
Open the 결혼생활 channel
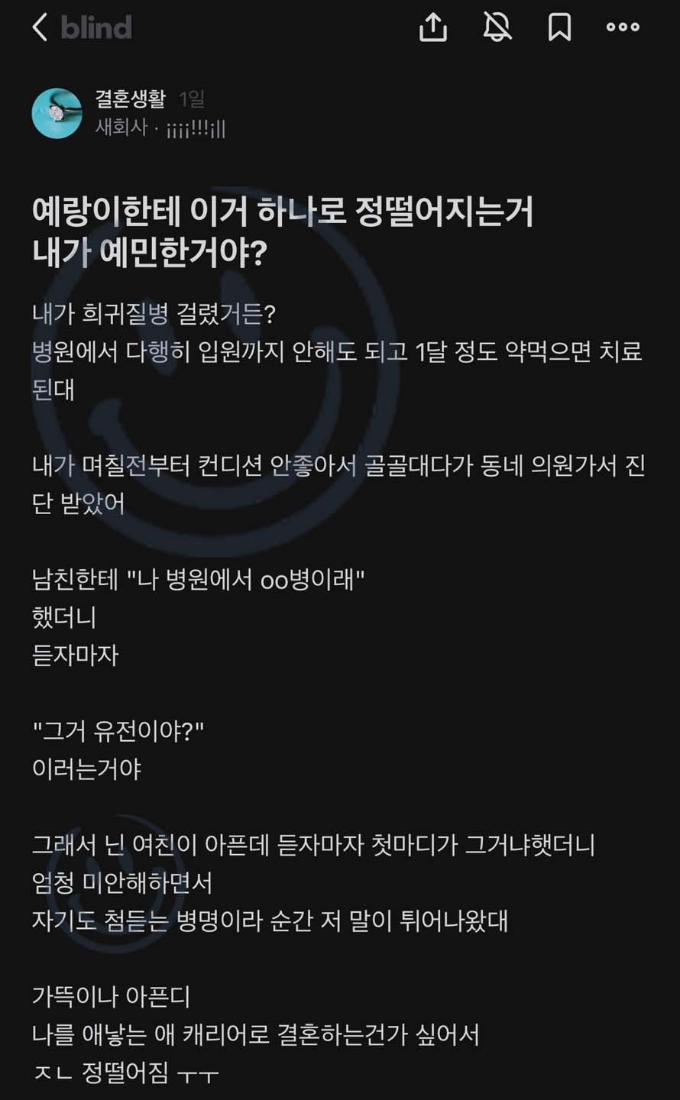(x=130, y=99)
